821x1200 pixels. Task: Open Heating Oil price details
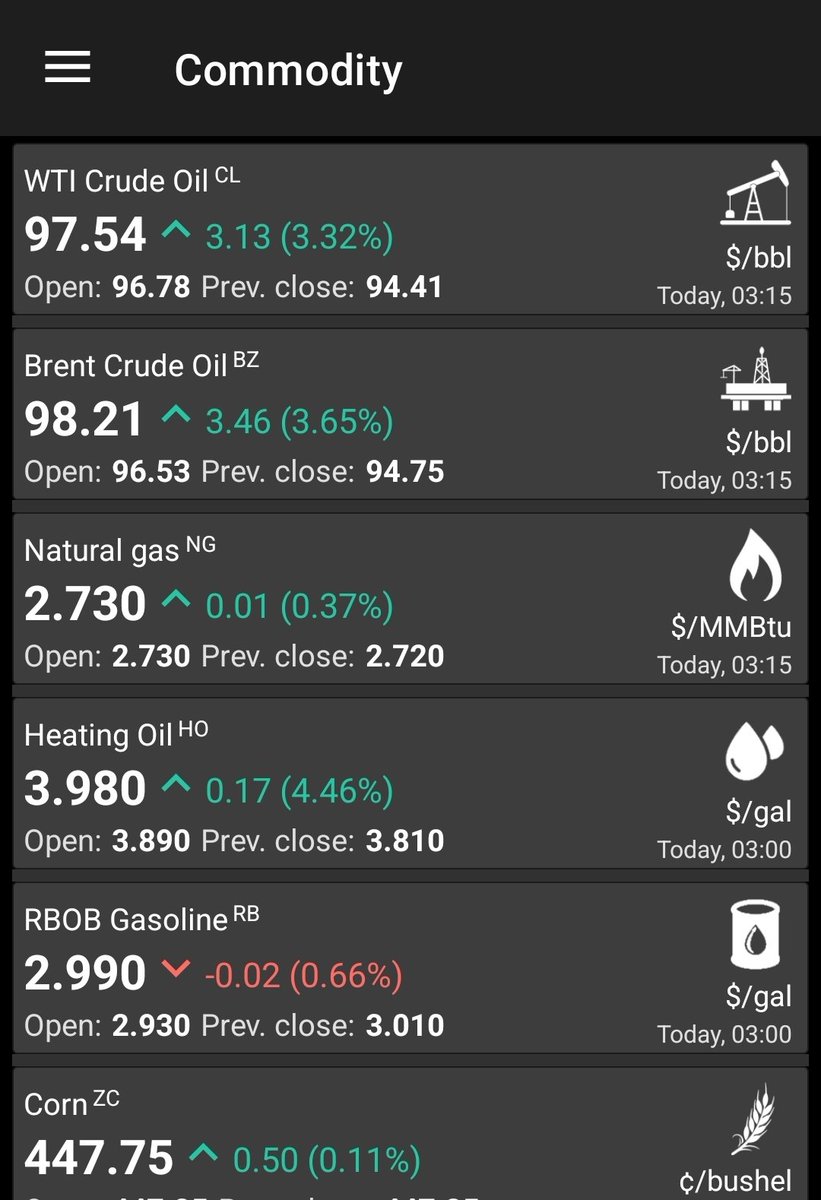(410, 783)
